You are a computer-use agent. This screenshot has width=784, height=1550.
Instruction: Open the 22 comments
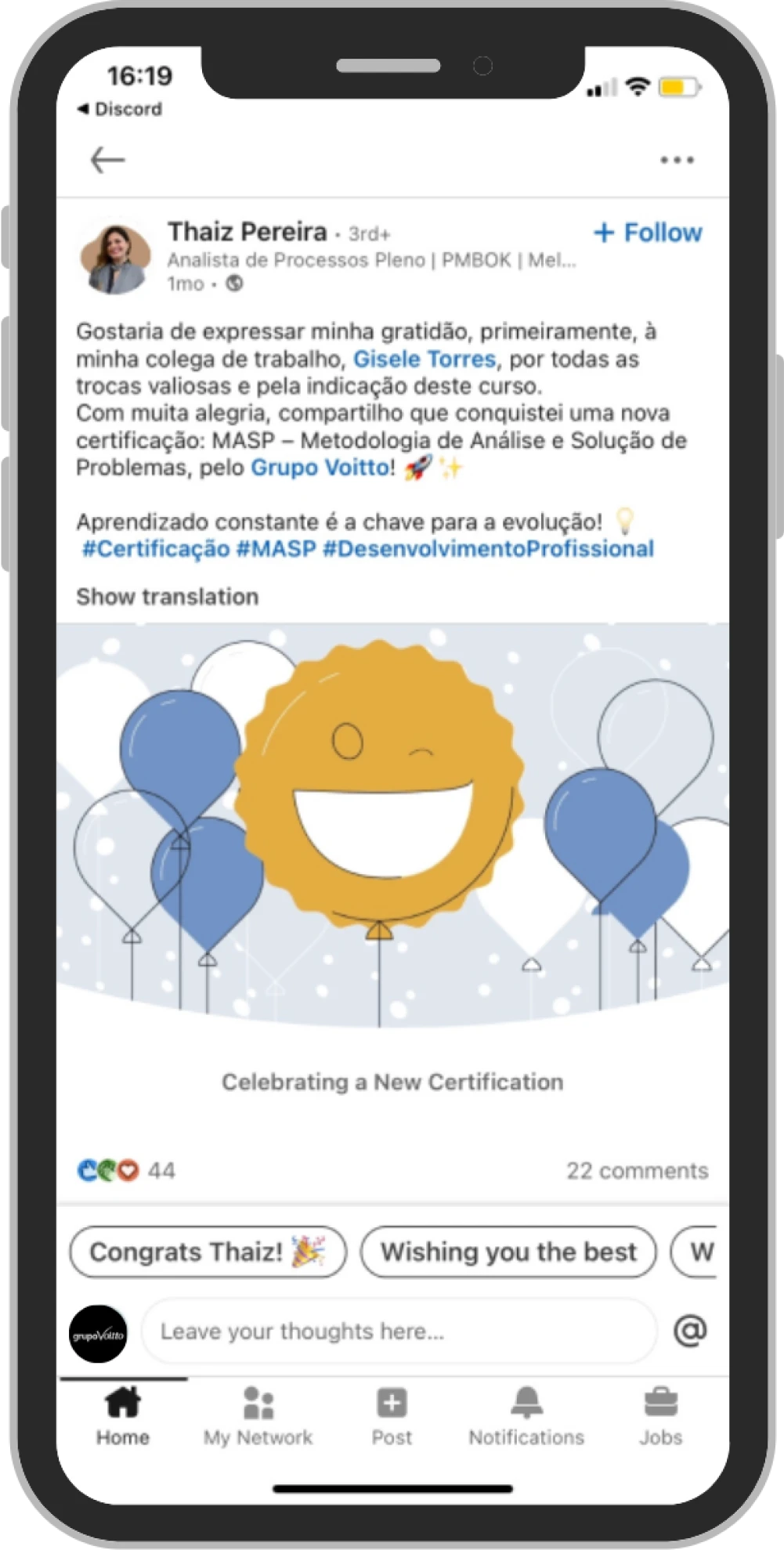(x=637, y=1171)
